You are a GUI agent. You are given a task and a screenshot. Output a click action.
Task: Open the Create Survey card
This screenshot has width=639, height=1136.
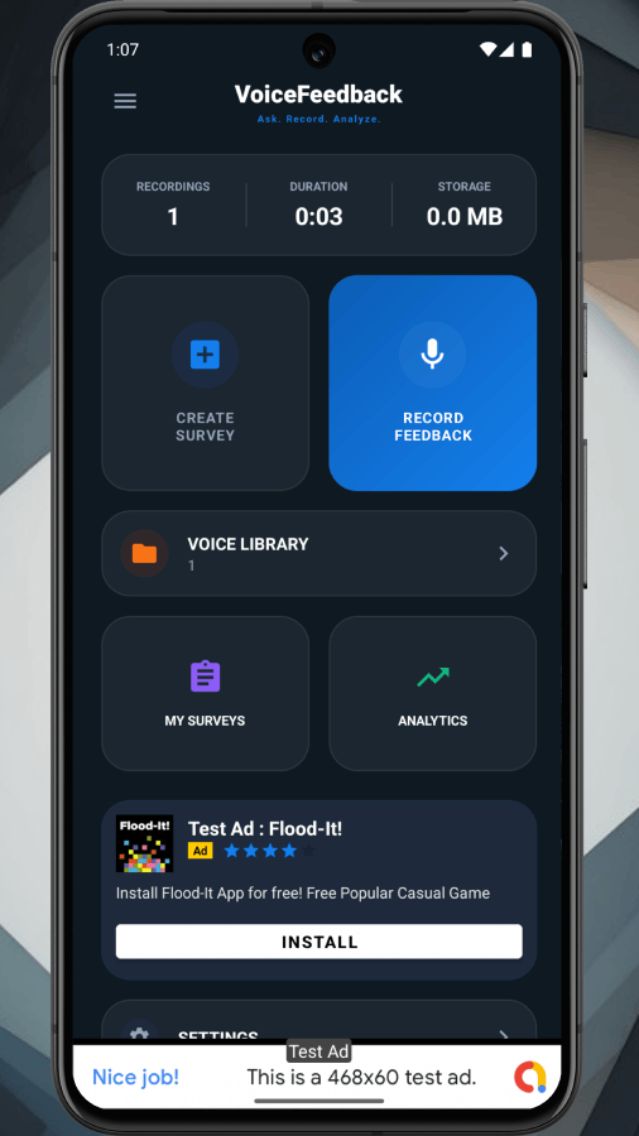pos(205,383)
